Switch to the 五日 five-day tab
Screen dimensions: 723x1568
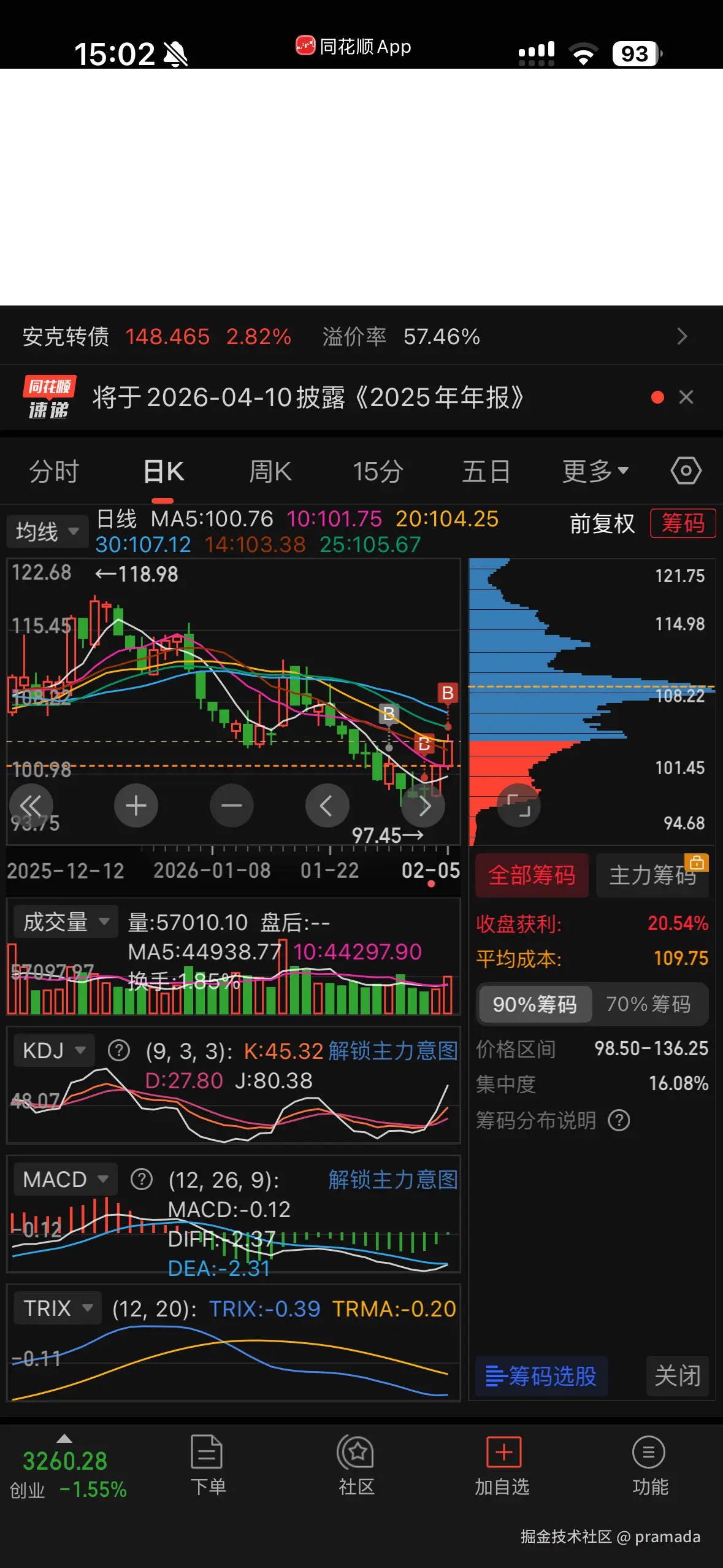(x=486, y=471)
